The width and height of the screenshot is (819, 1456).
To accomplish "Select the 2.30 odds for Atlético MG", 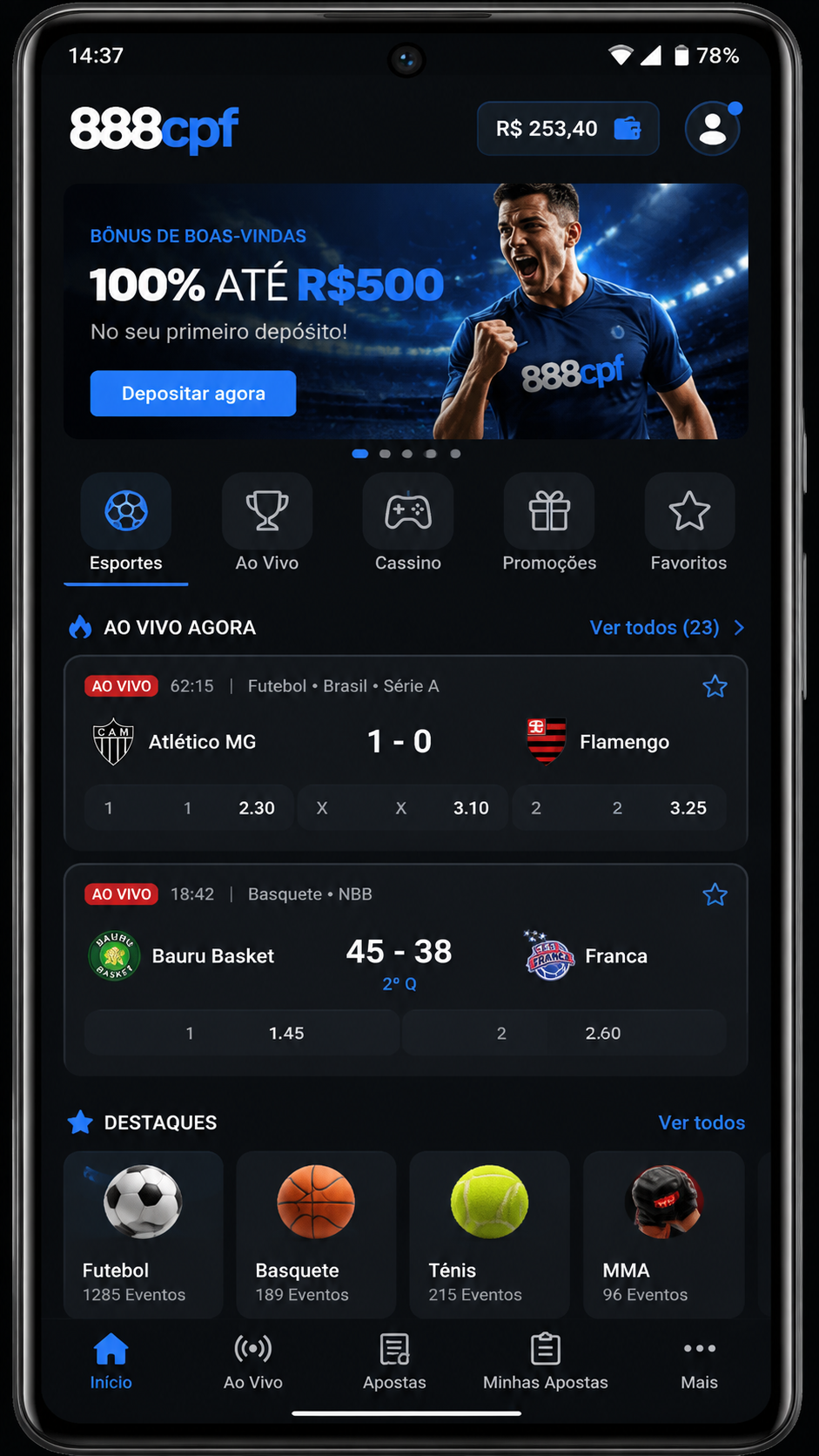I will click(189, 808).
